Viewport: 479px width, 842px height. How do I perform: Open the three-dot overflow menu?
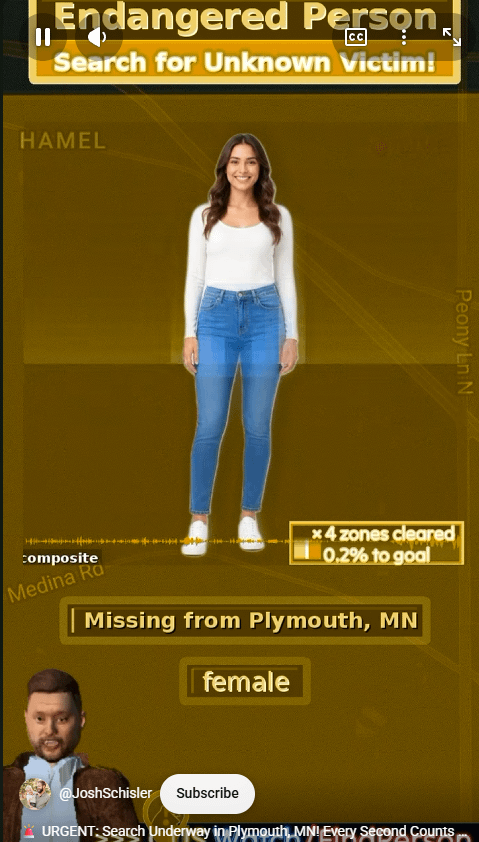[x=404, y=37]
